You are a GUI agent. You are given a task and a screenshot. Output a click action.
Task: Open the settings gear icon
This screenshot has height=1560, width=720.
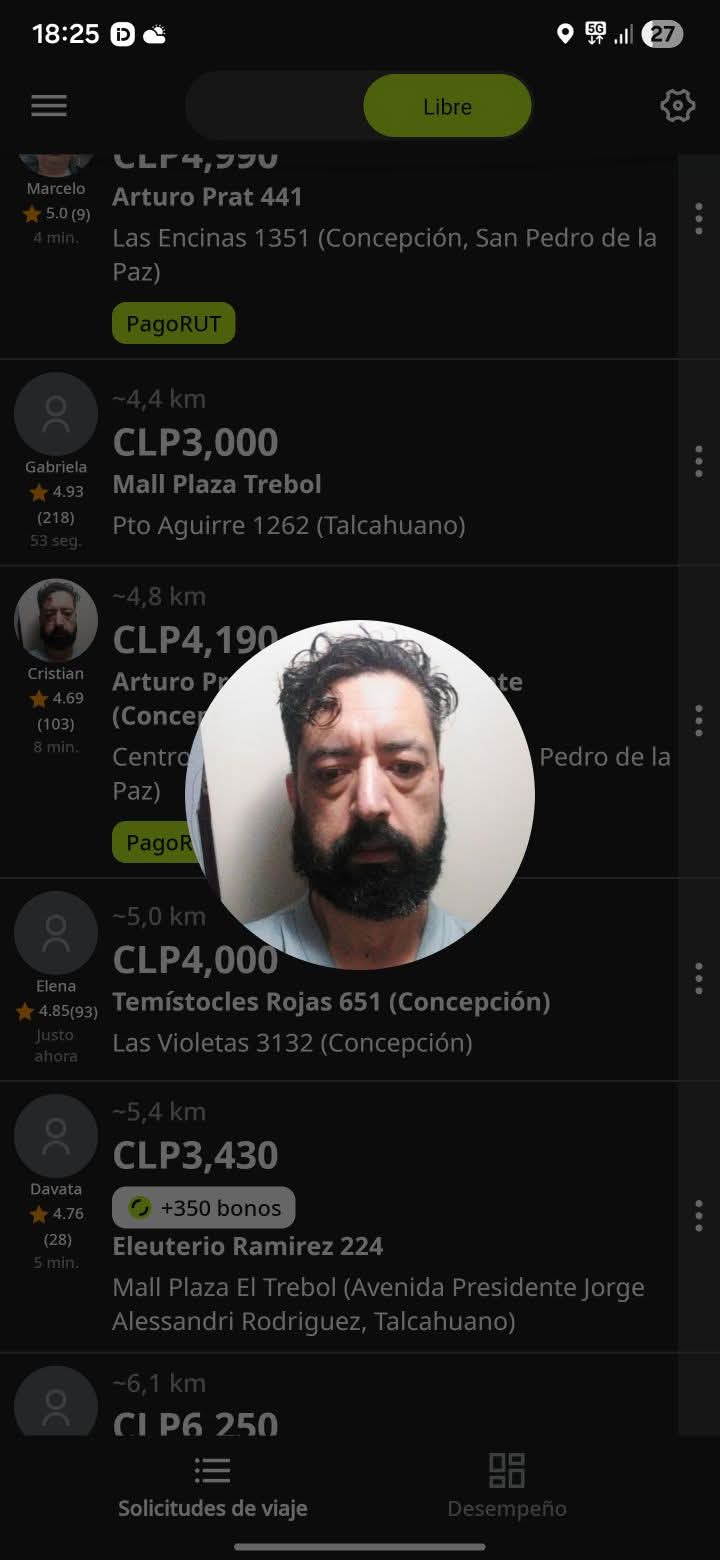click(677, 106)
